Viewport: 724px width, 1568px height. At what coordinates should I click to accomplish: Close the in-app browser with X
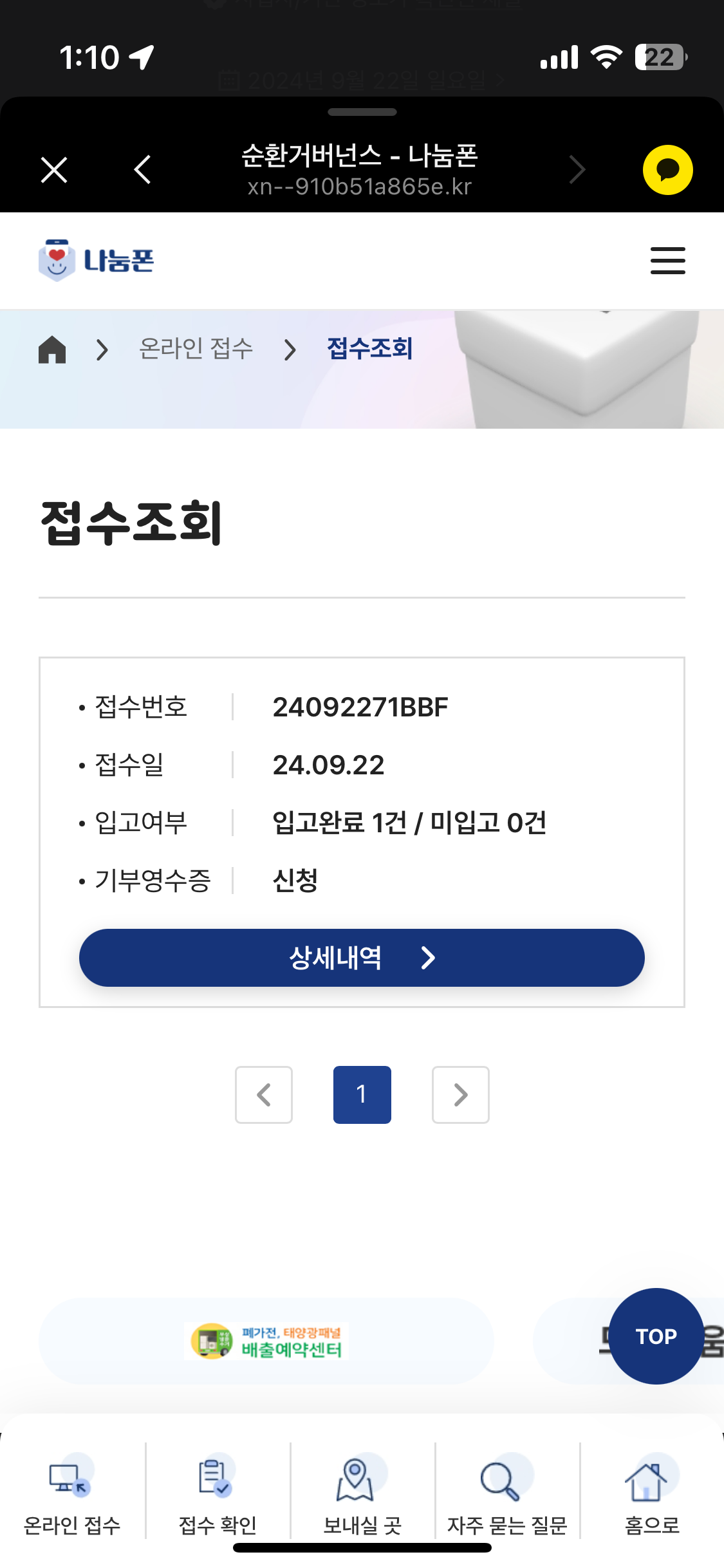tap(54, 171)
